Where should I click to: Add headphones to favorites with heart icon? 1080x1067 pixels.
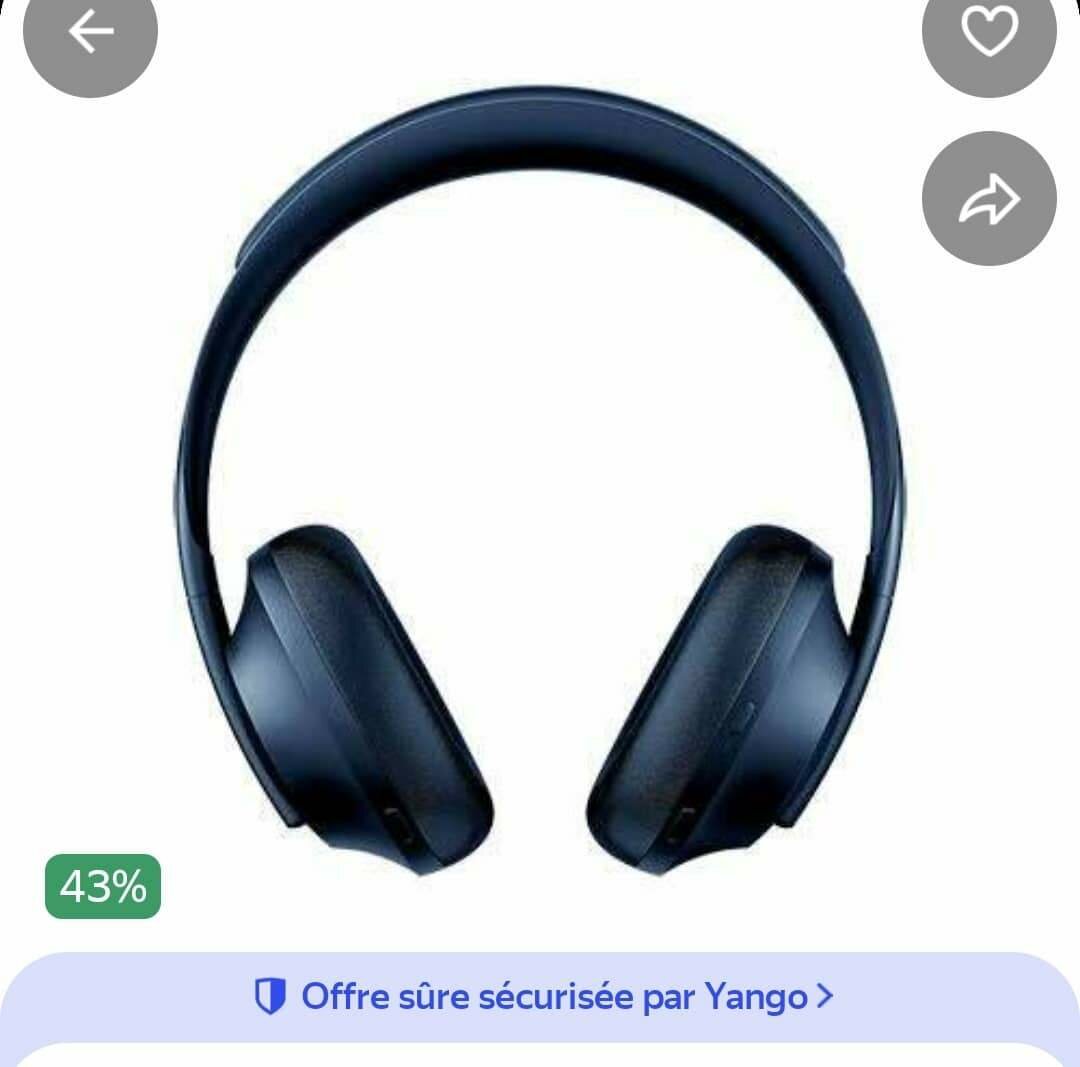point(988,33)
